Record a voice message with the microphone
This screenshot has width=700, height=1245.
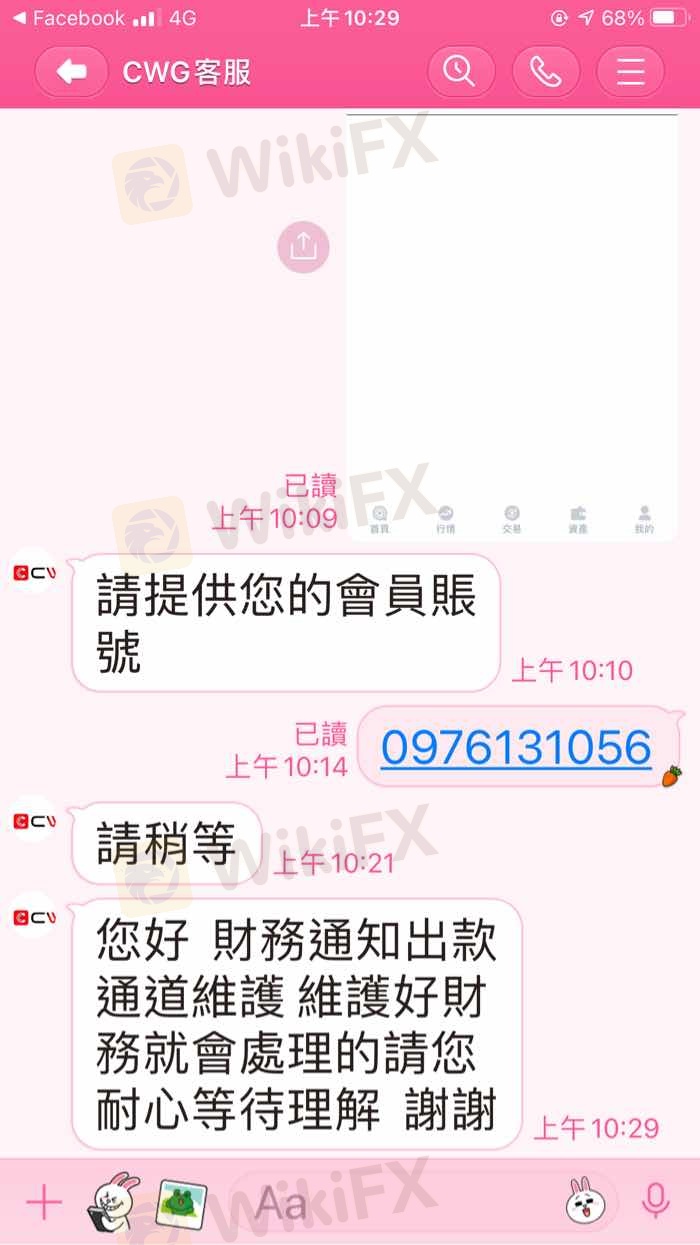click(x=655, y=1201)
